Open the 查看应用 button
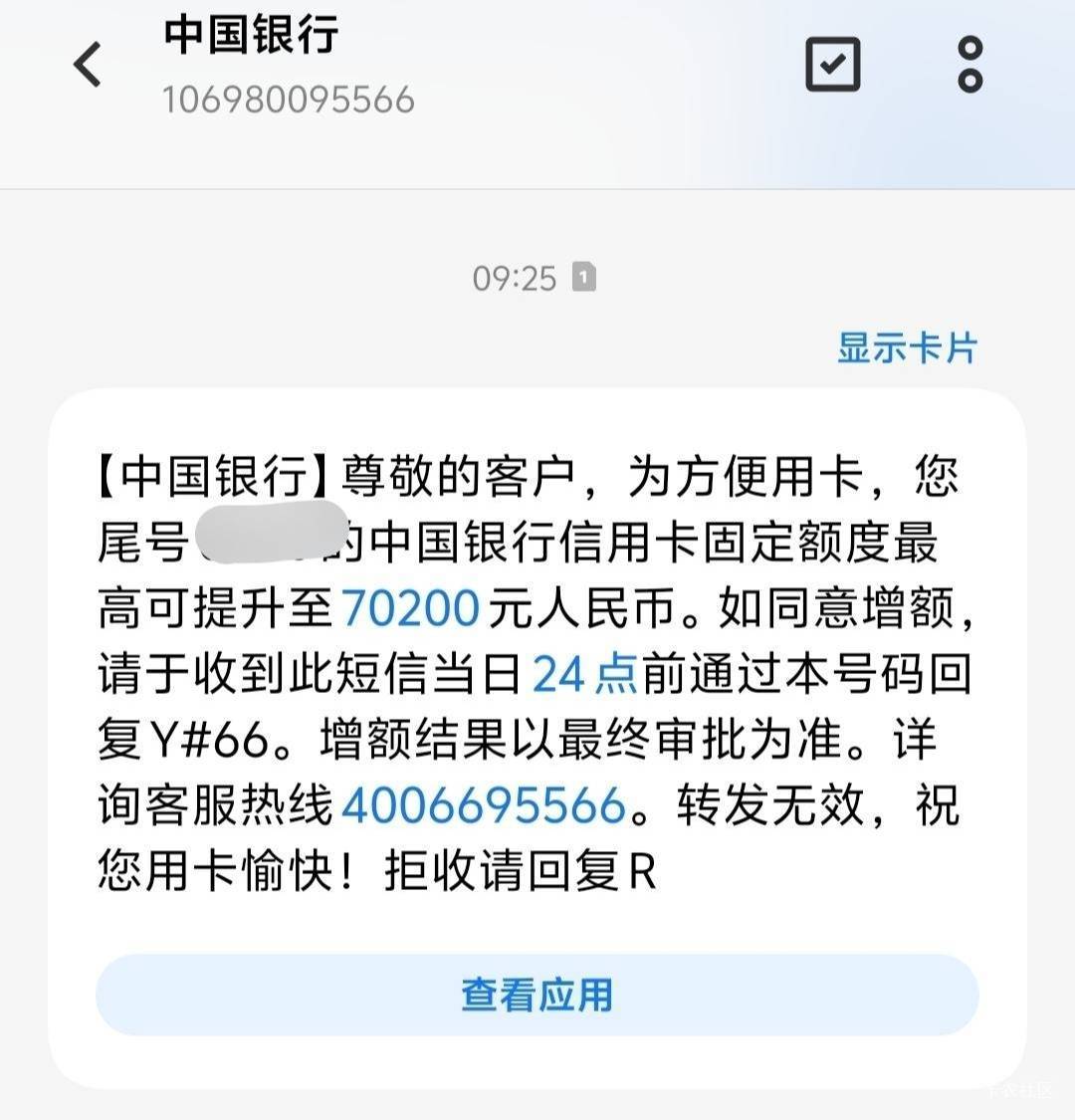1075x1120 pixels. 537,995
